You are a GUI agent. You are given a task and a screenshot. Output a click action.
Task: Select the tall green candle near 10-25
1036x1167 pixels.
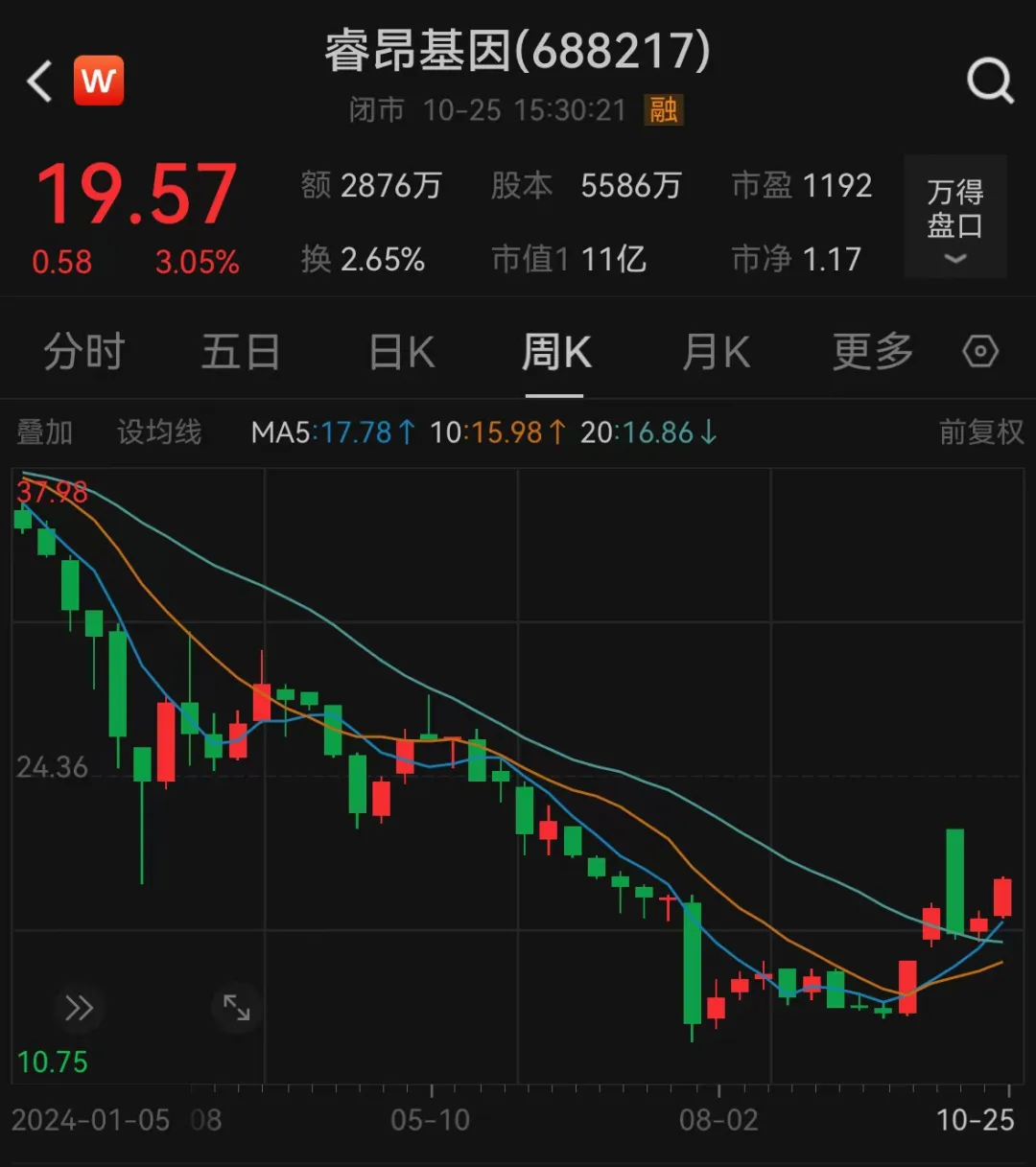tap(954, 877)
